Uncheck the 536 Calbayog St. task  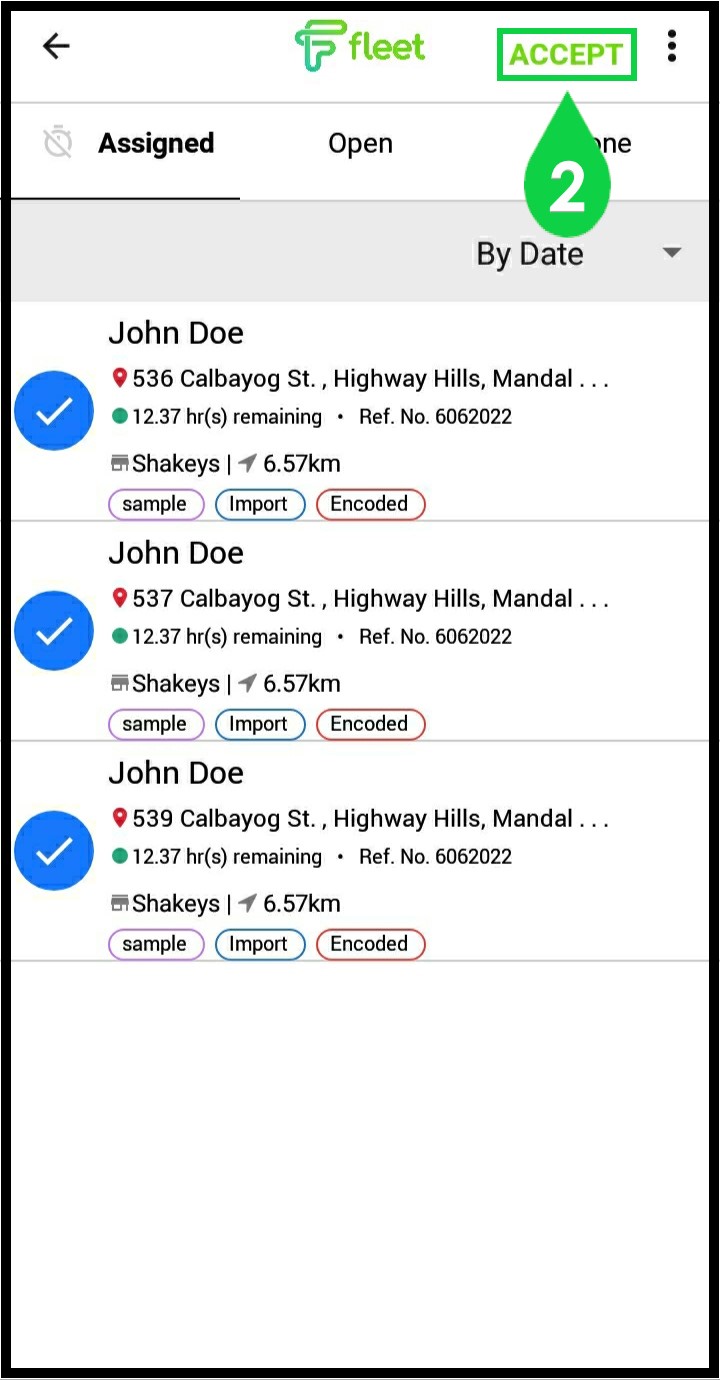(54, 411)
